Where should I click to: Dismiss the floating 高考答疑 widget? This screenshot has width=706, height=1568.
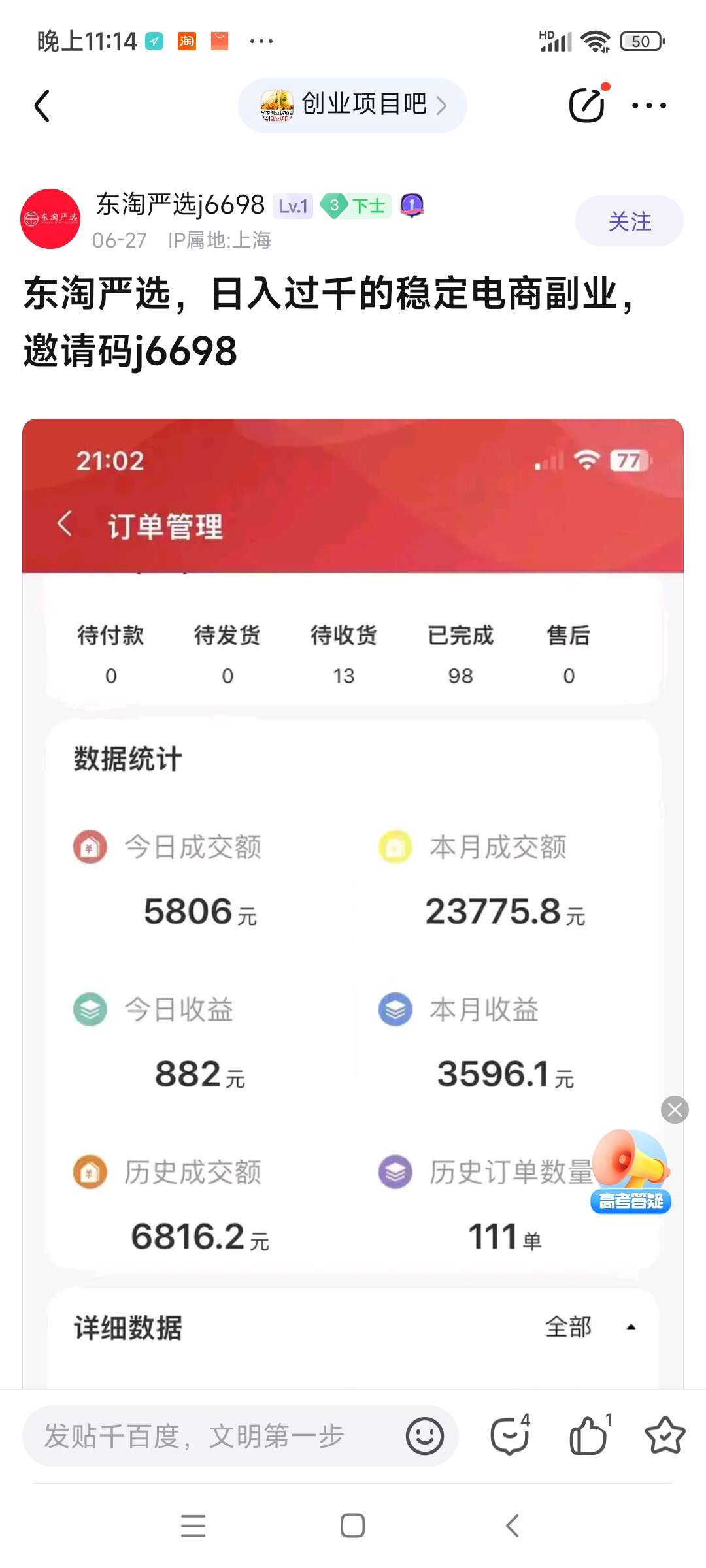coord(675,1109)
